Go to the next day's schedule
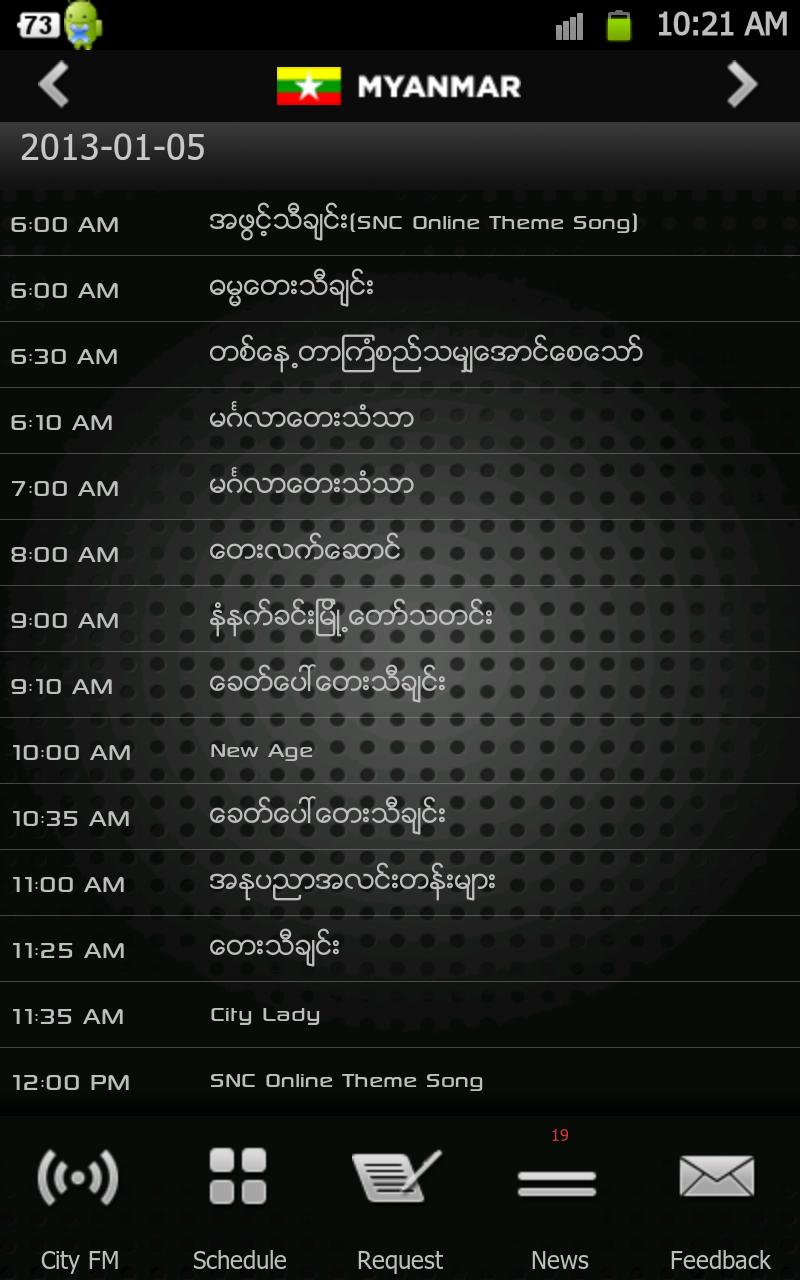 742,85
